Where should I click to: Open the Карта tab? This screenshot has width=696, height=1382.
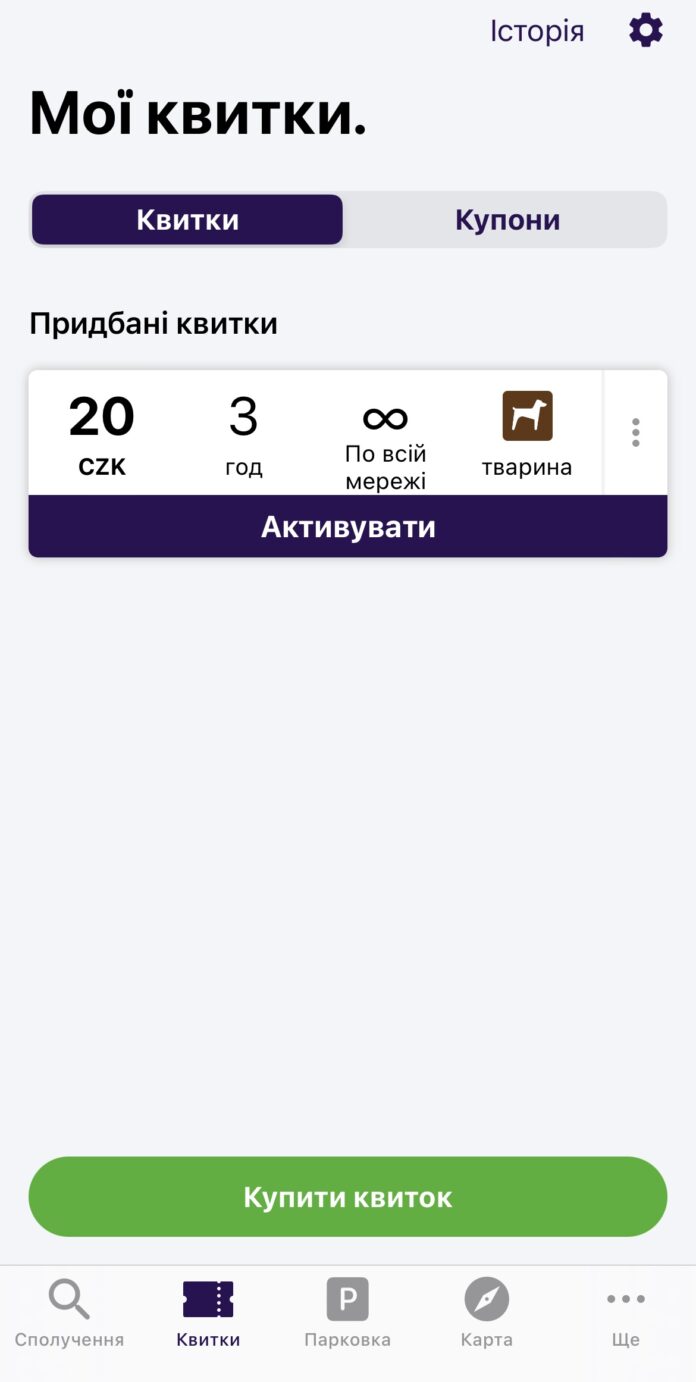pos(486,1313)
